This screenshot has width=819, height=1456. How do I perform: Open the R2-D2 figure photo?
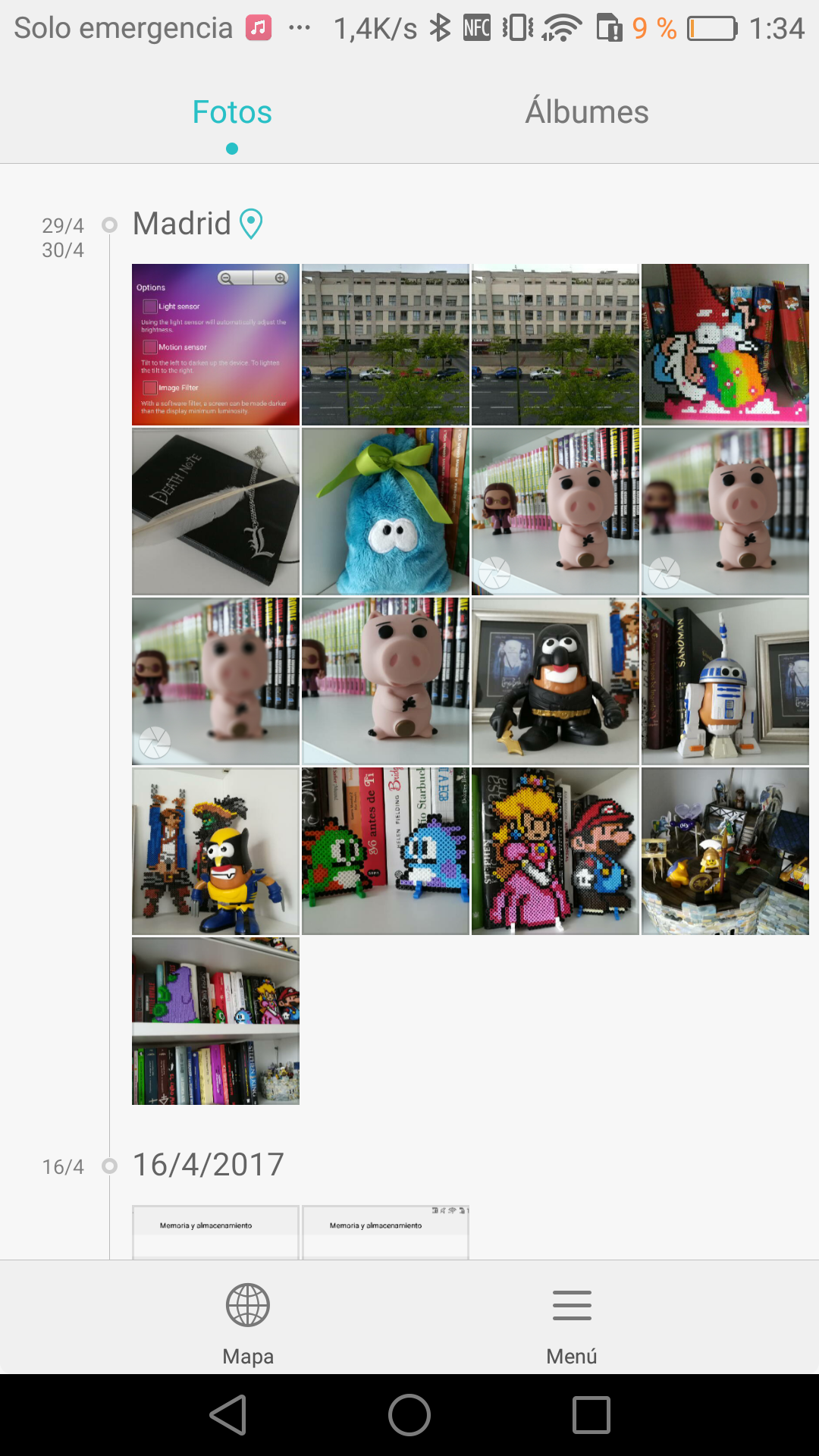coord(725,681)
